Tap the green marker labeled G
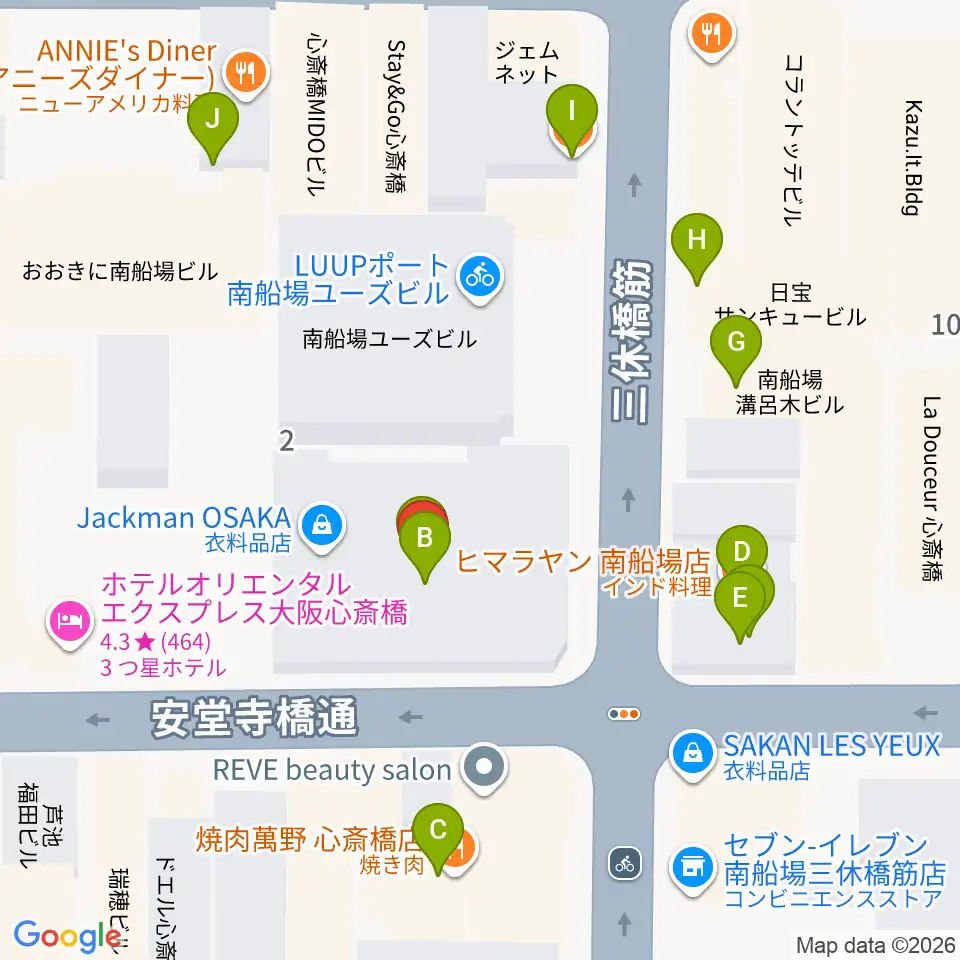Image resolution: width=960 pixels, height=960 pixels. pos(736,351)
